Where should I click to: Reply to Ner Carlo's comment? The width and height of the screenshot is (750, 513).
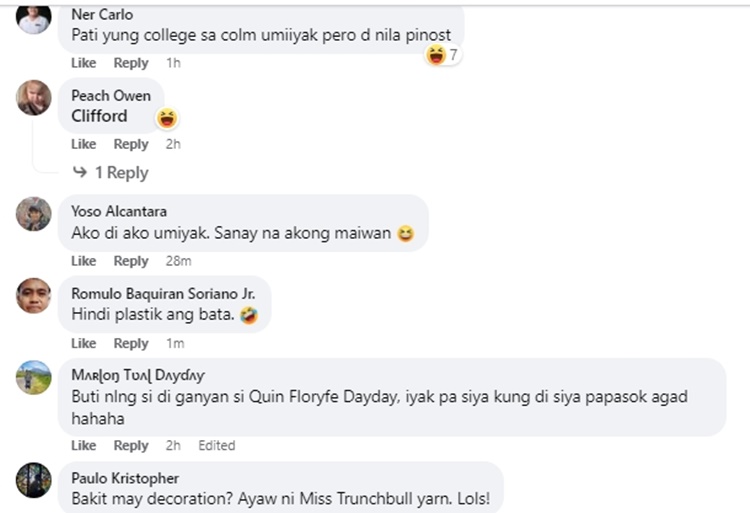coord(130,63)
